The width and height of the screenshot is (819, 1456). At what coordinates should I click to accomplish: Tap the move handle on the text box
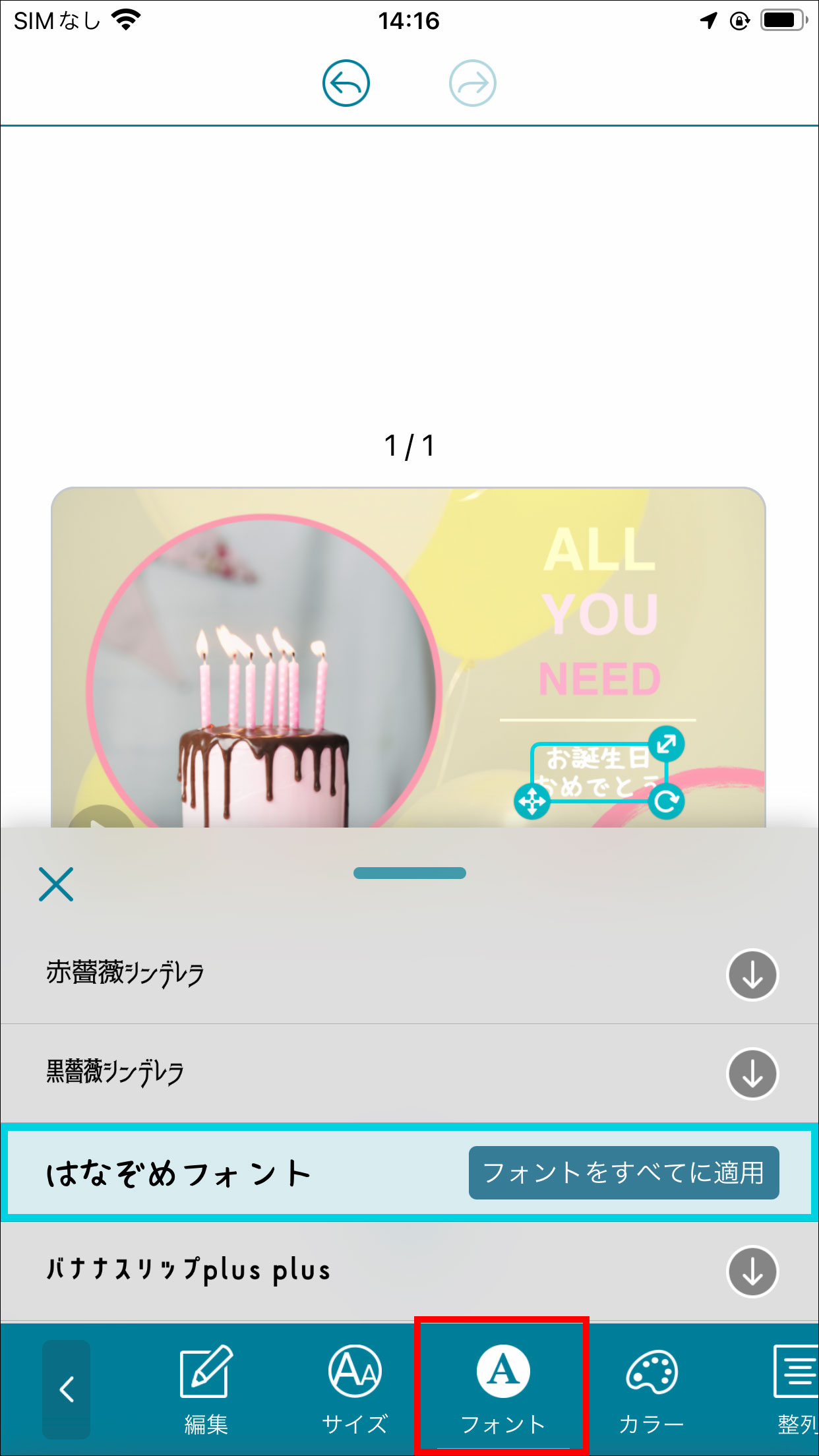pyautogui.click(x=532, y=801)
